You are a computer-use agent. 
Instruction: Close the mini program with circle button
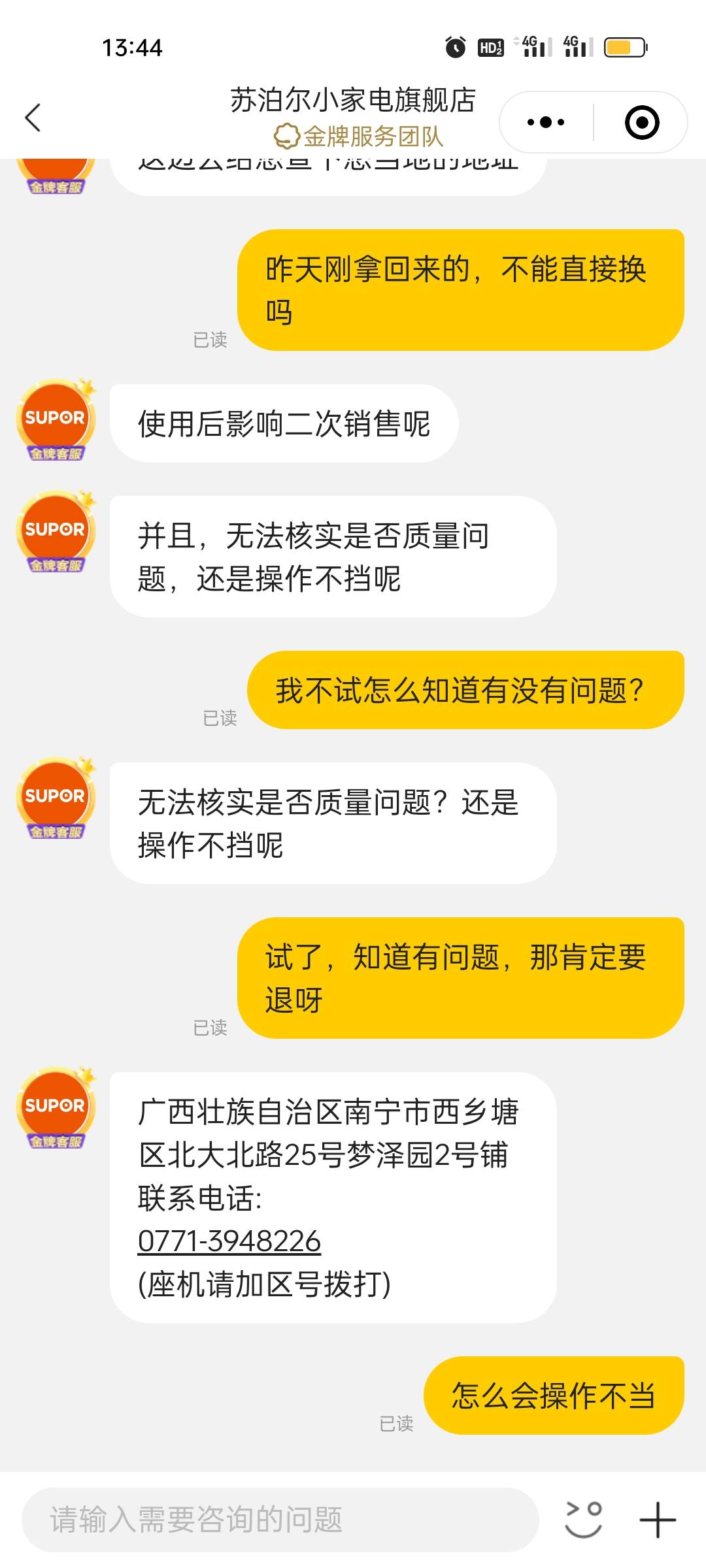pos(641,122)
